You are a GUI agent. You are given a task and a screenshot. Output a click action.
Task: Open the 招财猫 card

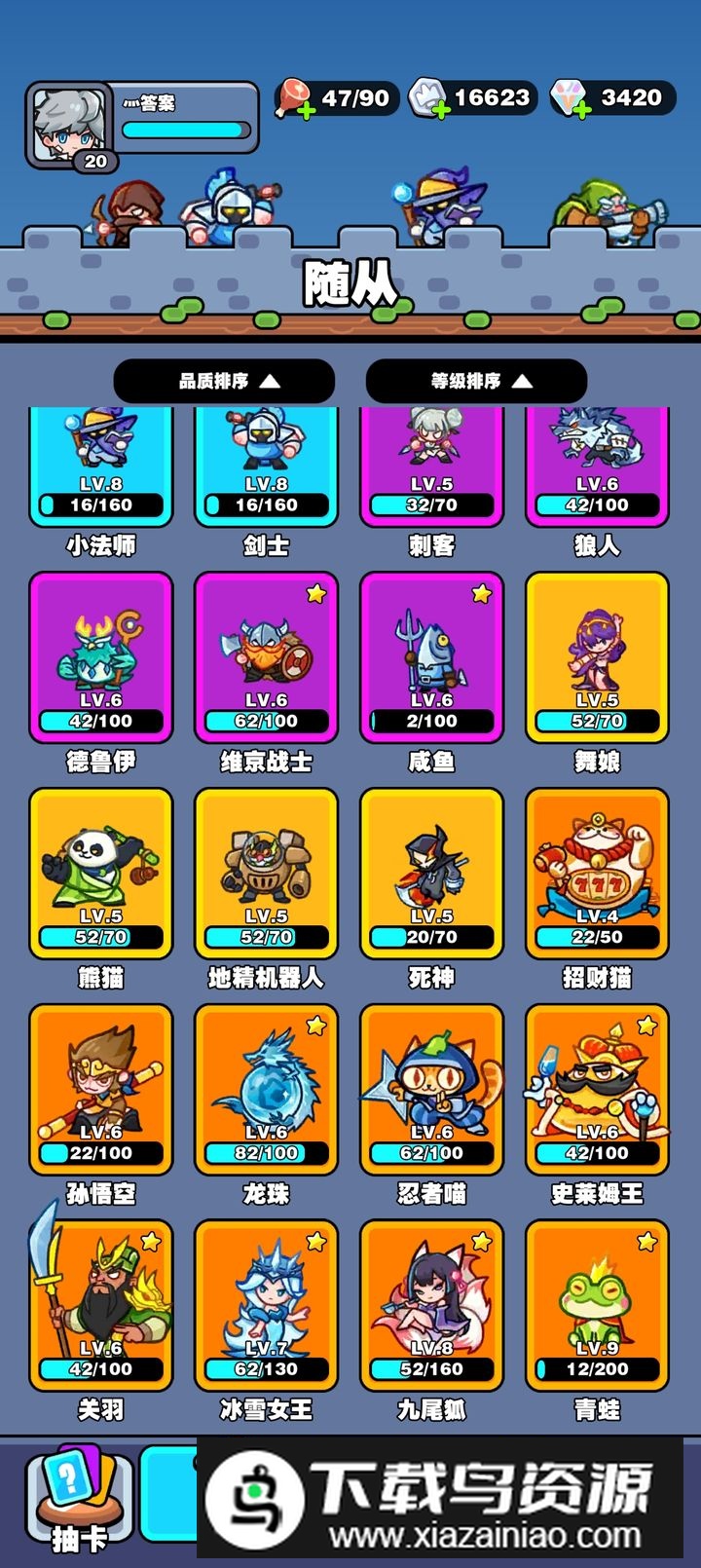597,874
